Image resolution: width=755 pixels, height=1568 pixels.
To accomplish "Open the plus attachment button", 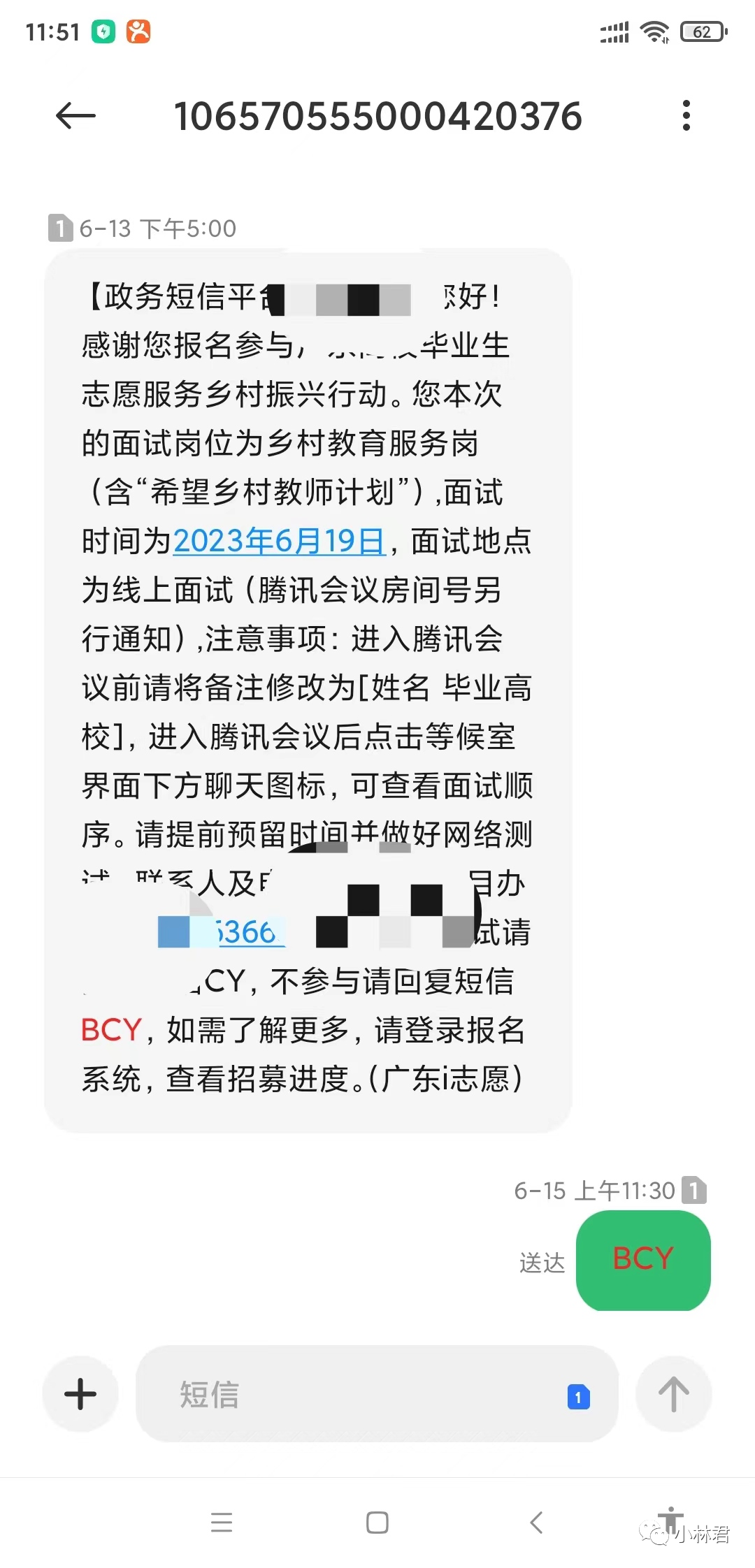I will (x=80, y=1394).
